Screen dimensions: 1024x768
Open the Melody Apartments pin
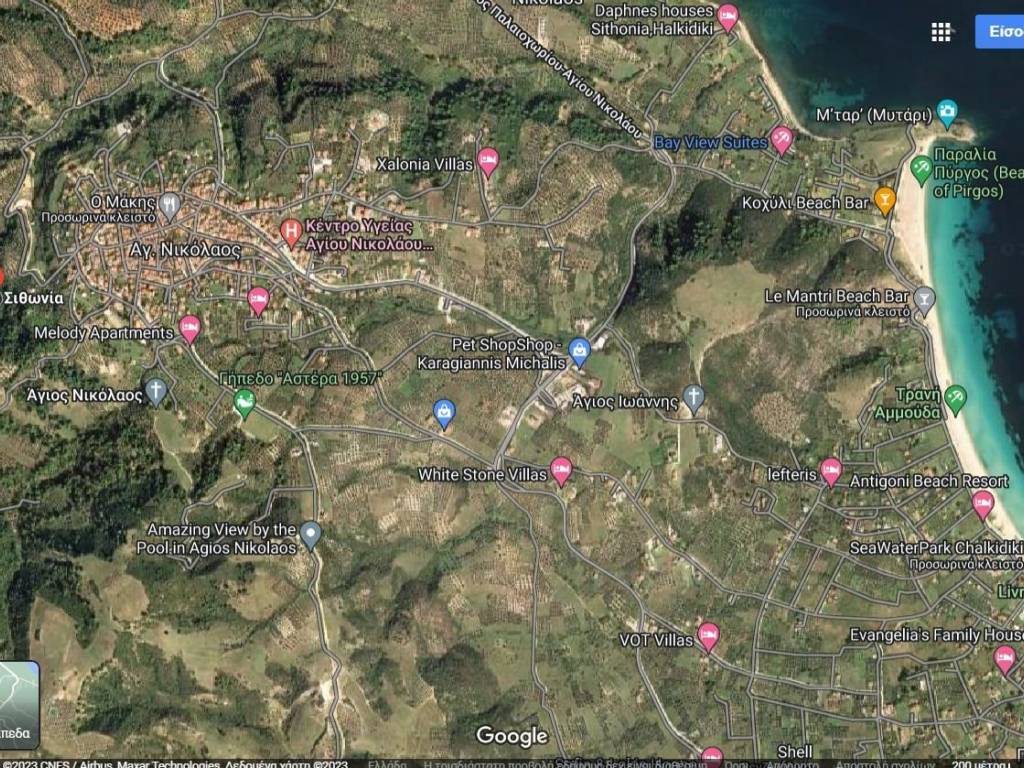[190, 327]
